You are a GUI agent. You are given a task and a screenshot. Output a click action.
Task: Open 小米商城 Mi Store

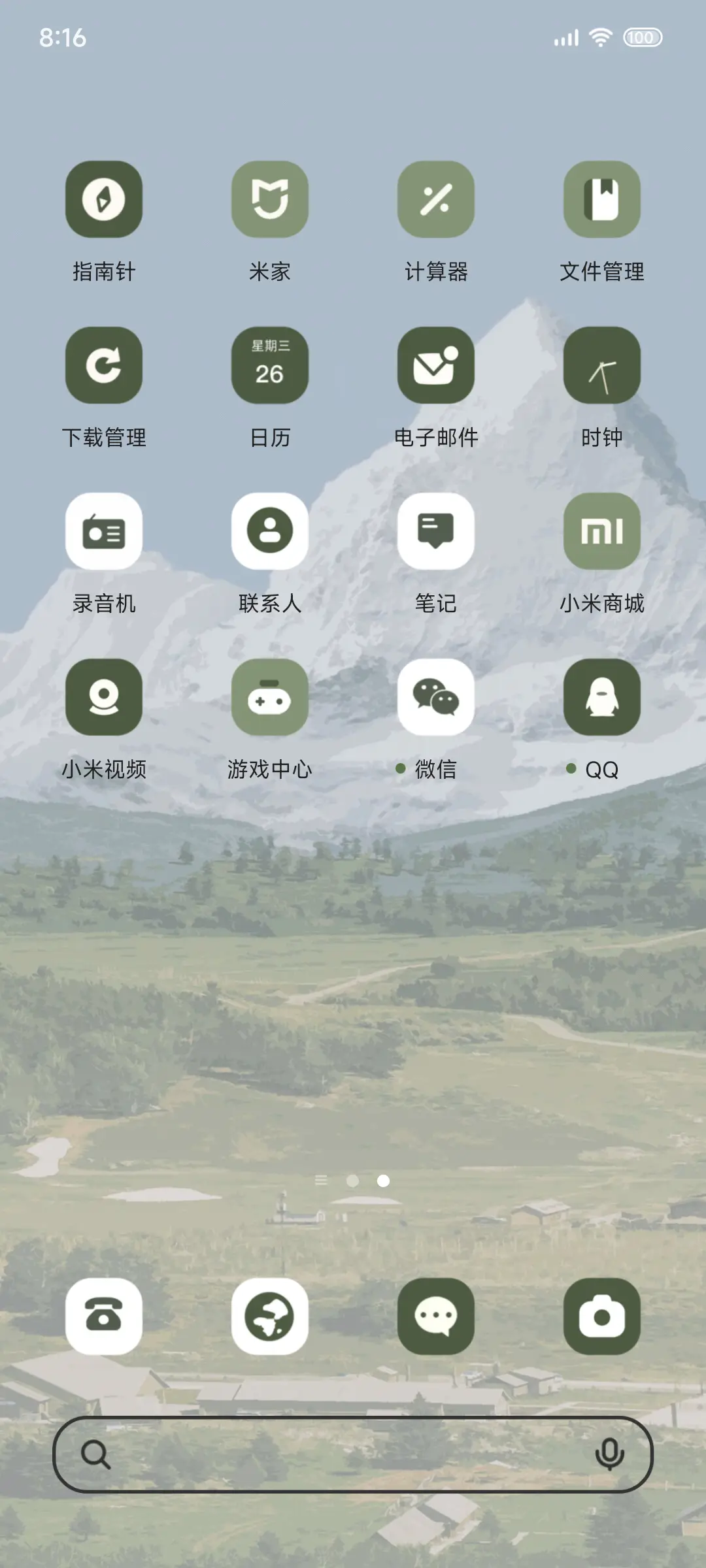point(602,532)
